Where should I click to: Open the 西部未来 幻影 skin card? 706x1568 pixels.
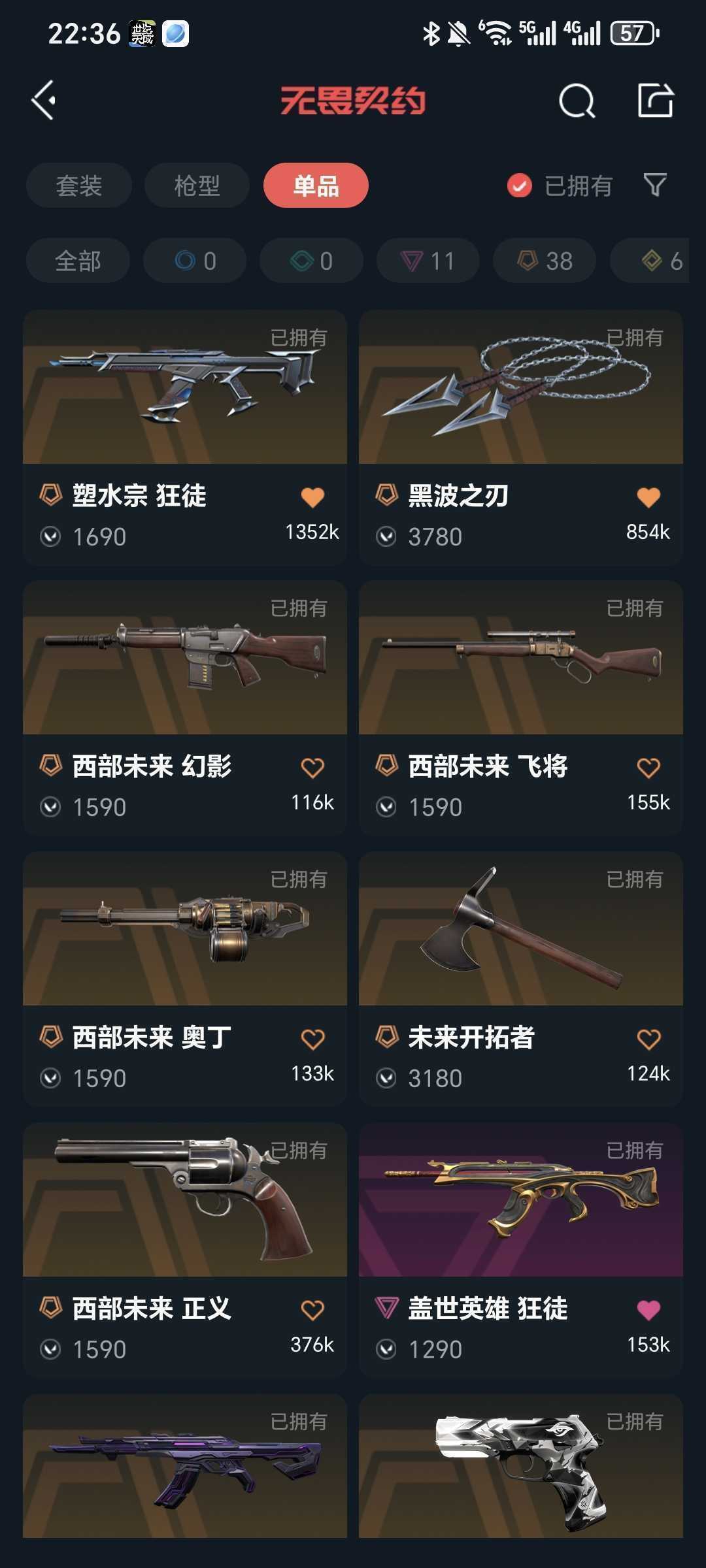click(x=185, y=708)
